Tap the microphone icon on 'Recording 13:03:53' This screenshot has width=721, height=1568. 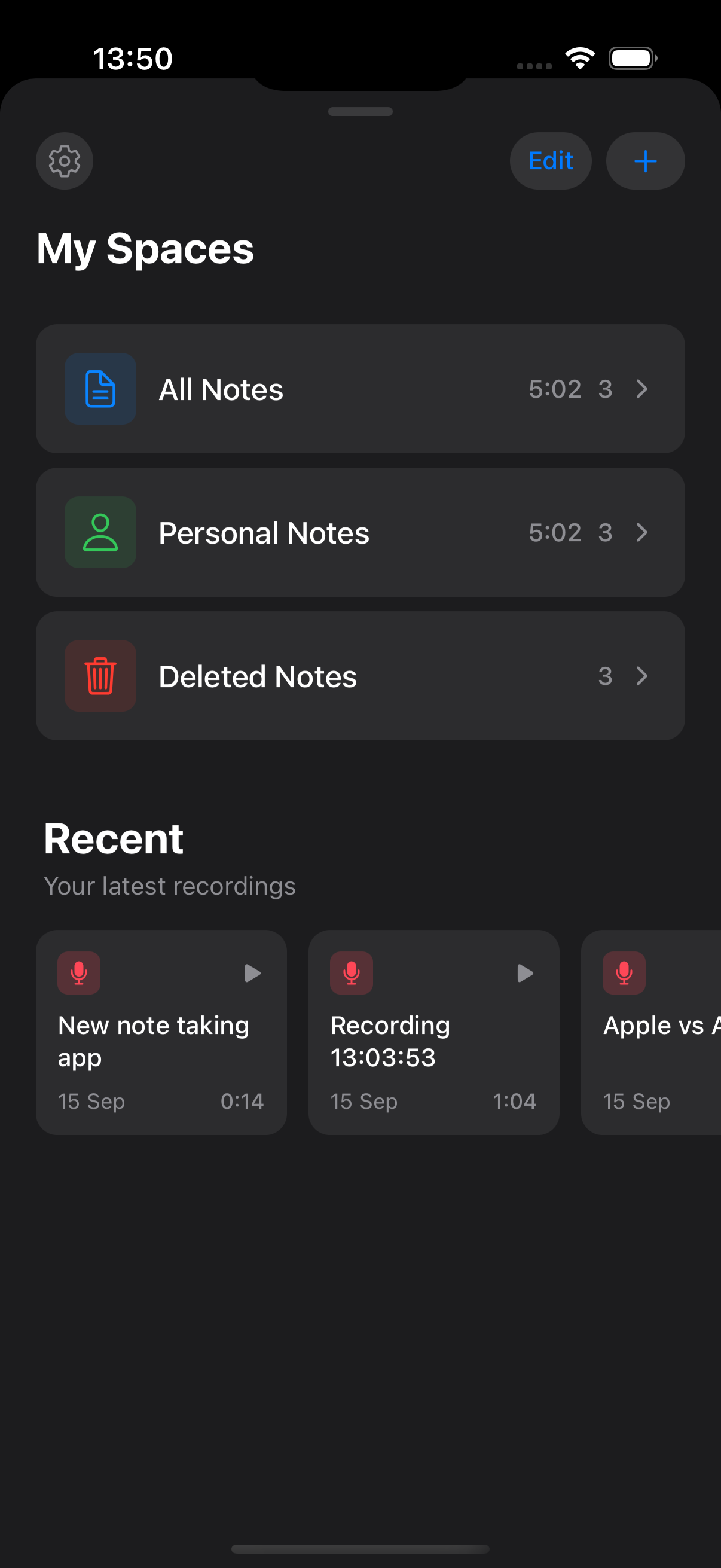coord(351,973)
